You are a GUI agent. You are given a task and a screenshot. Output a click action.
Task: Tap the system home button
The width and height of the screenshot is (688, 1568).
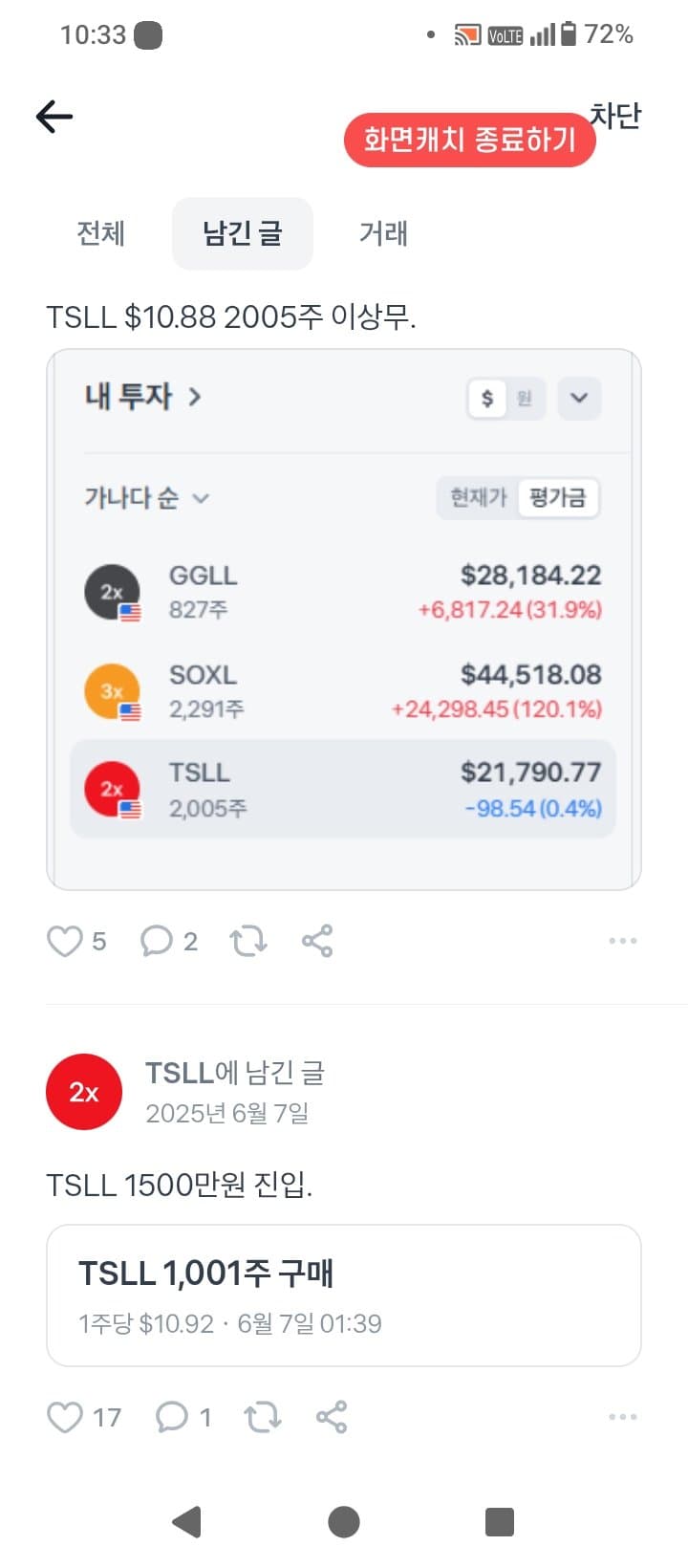point(344,1521)
